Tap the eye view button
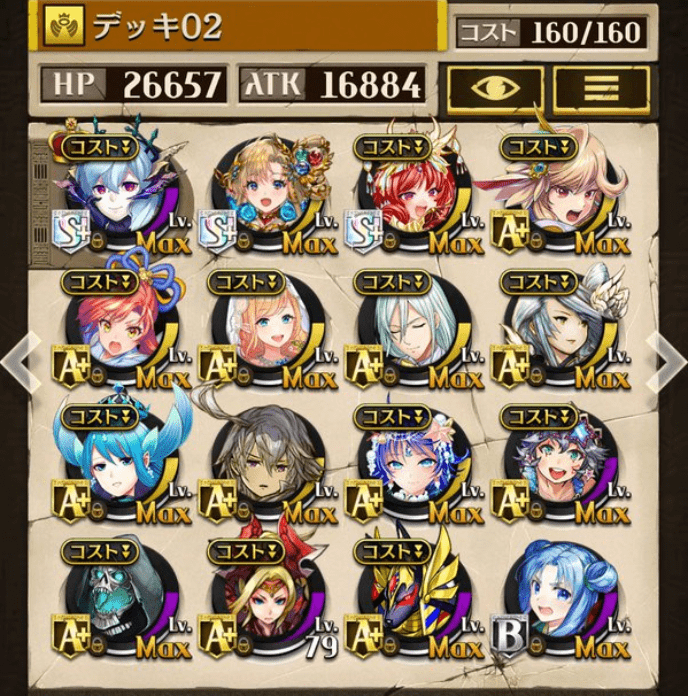The height and width of the screenshot is (696, 688). click(494, 88)
